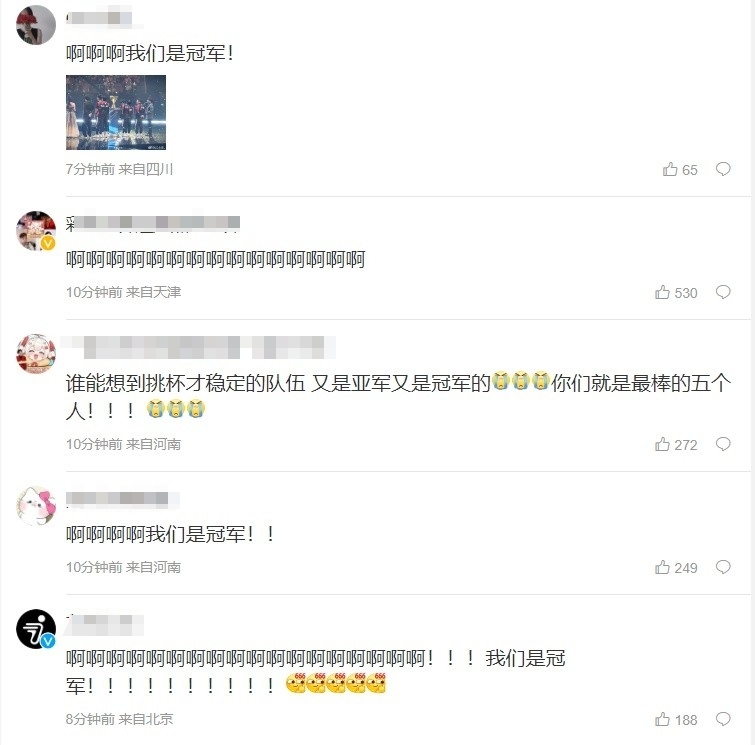
Task: Reply to the comment from 四川
Action: coord(723,170)
